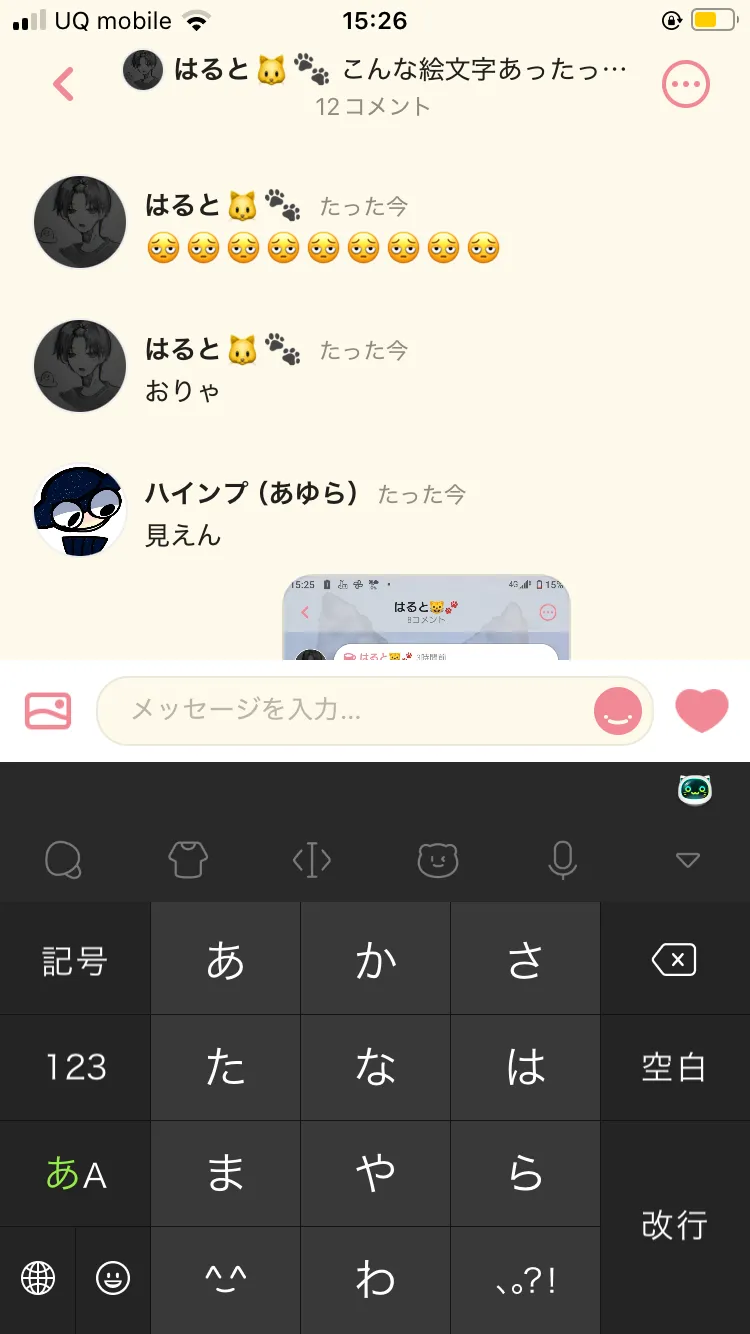
Task: Send a heart reaction
Action: 702,711
